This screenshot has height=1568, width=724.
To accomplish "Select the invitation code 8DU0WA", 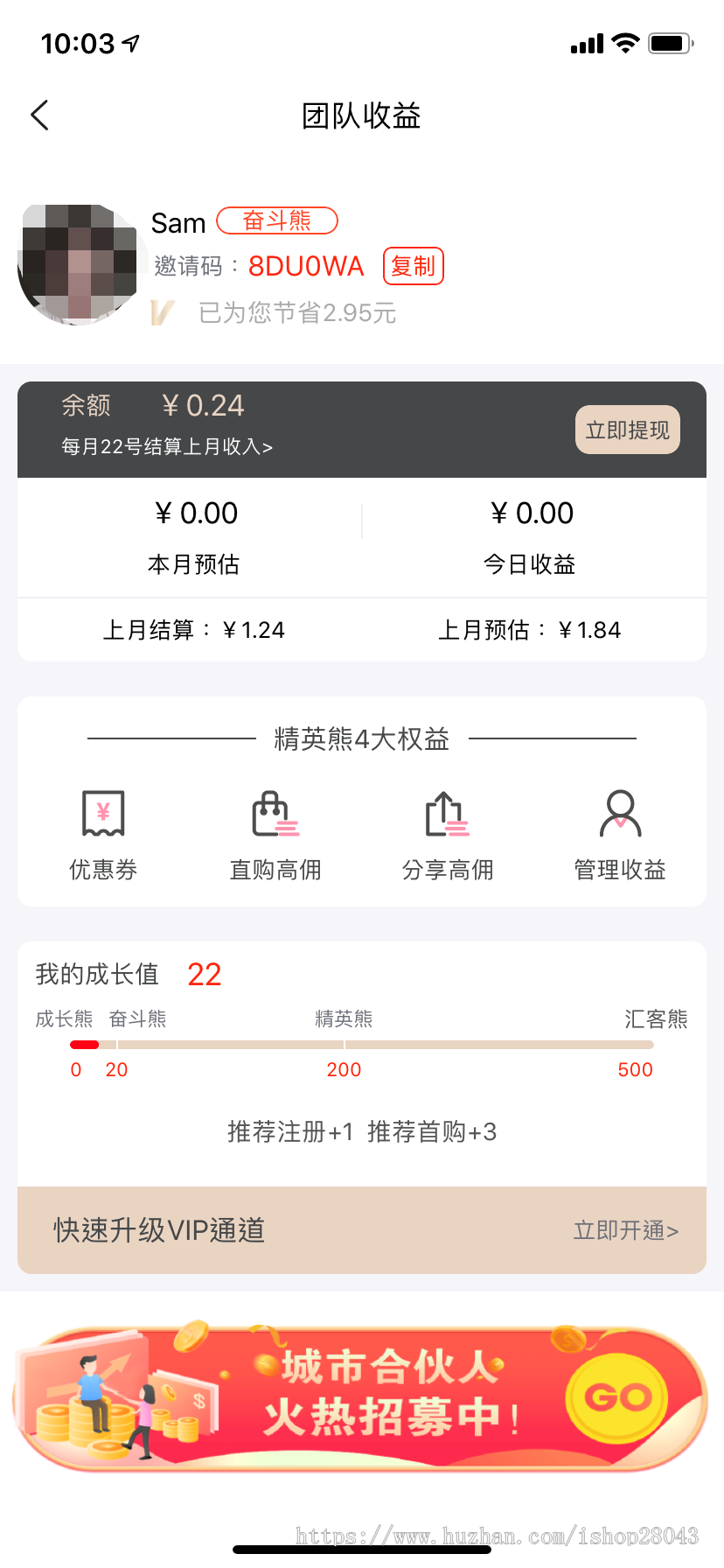I will 307,266.
